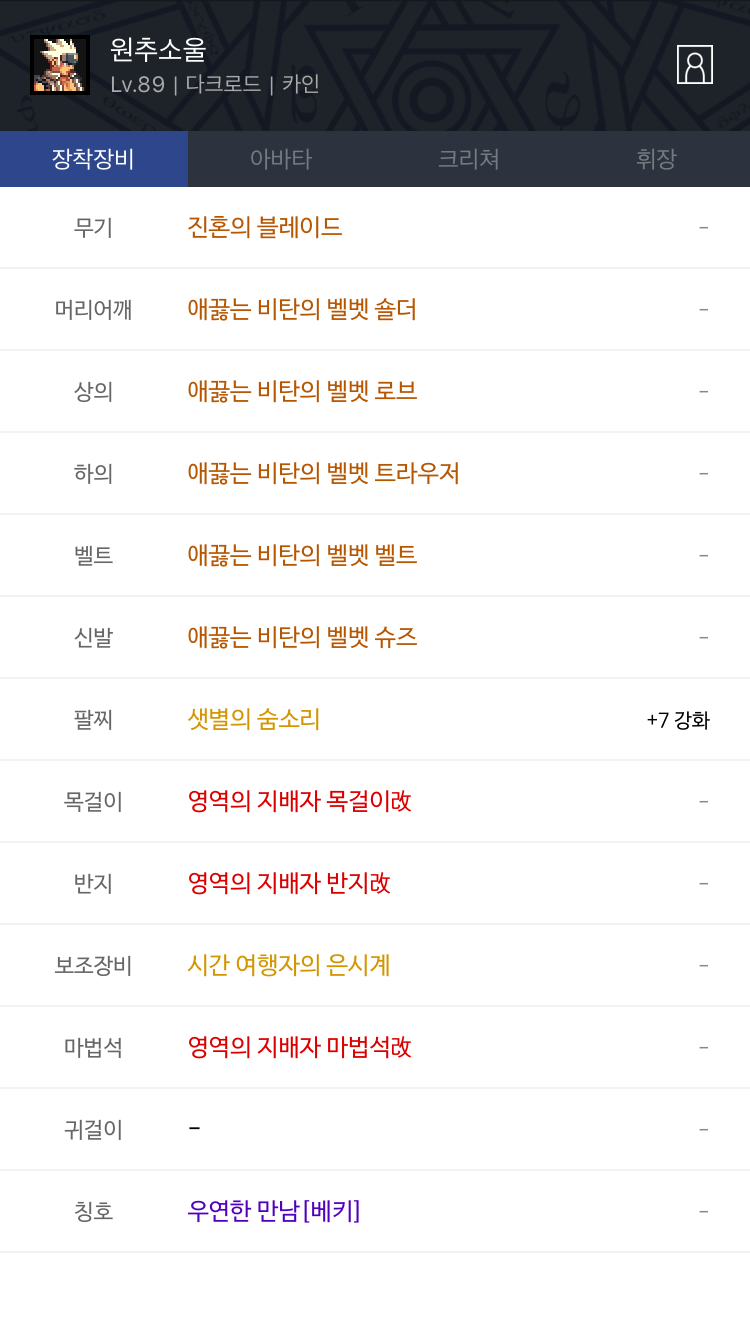
Task: View 시간 여행자의 은시계 details
Action: [x=289, y=965]
